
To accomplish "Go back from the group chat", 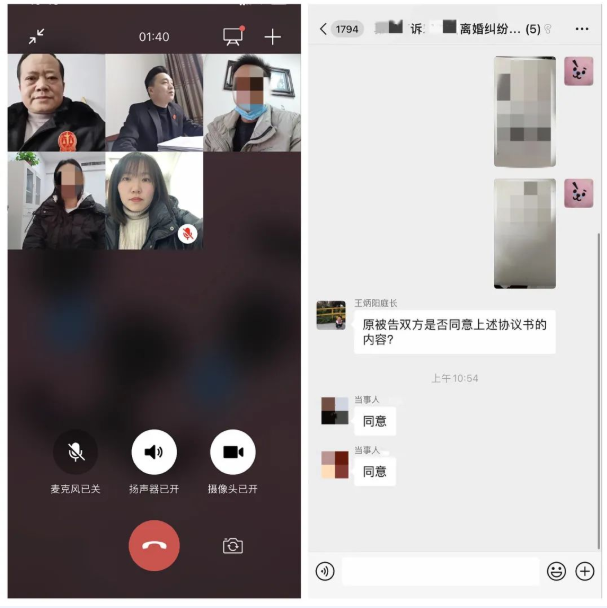I will click(322, 29).
